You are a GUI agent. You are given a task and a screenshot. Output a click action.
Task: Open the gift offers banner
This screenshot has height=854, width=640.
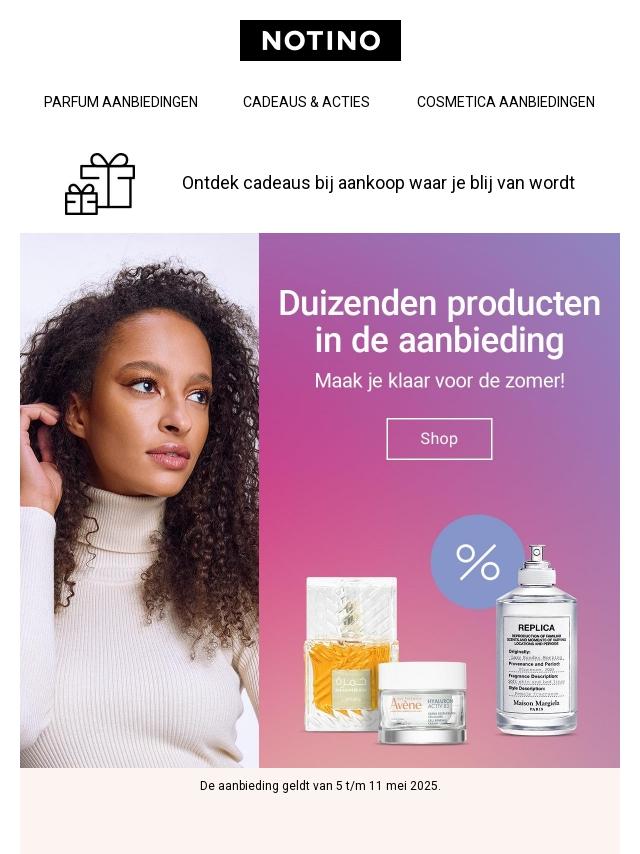(x=378, y=183)
